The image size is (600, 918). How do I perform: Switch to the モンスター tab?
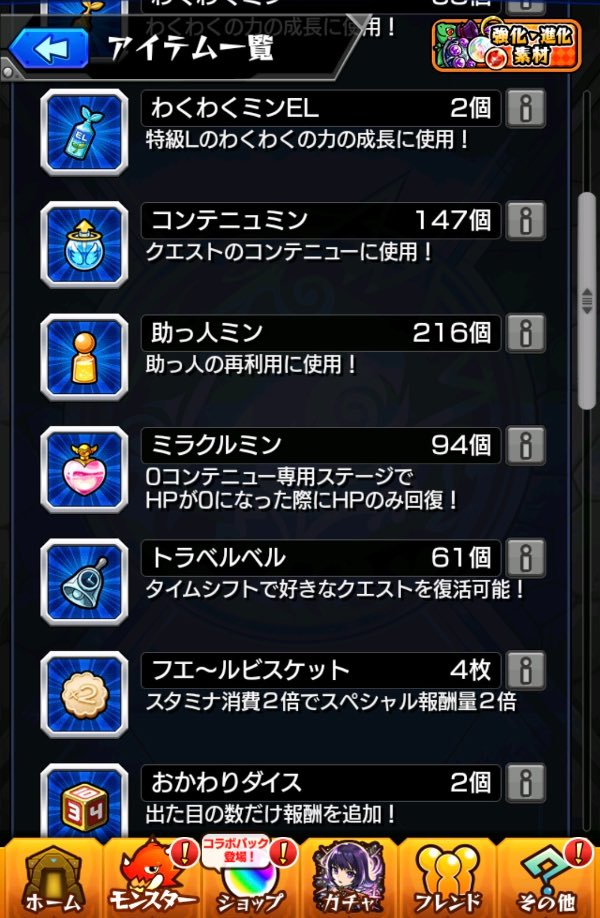150,877
